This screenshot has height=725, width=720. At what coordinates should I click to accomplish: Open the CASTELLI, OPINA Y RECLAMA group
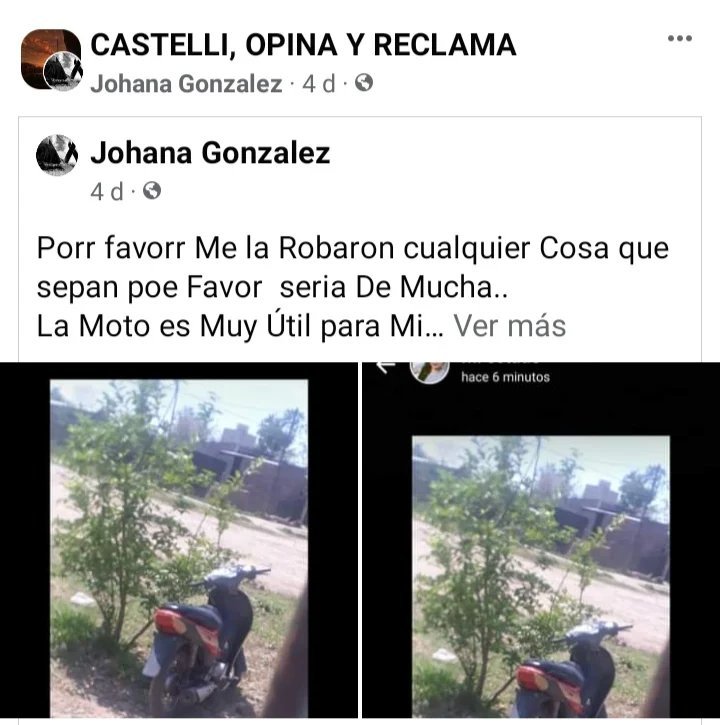coord(303,45)
